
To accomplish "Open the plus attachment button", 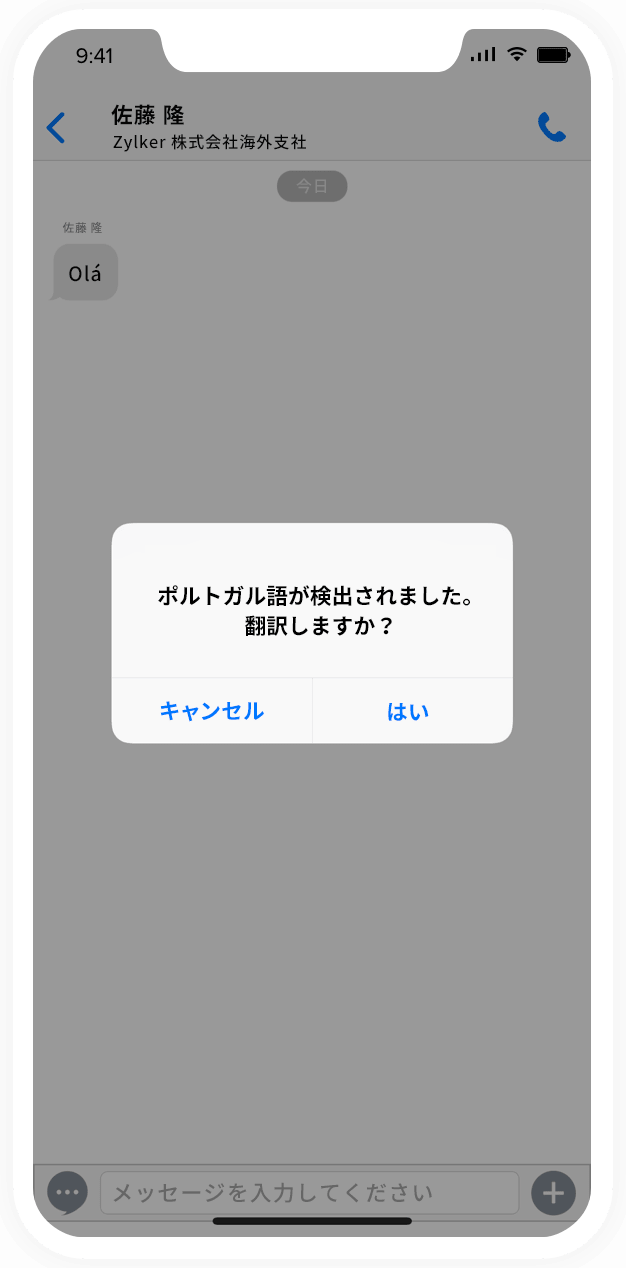I will pos(553,1192).
